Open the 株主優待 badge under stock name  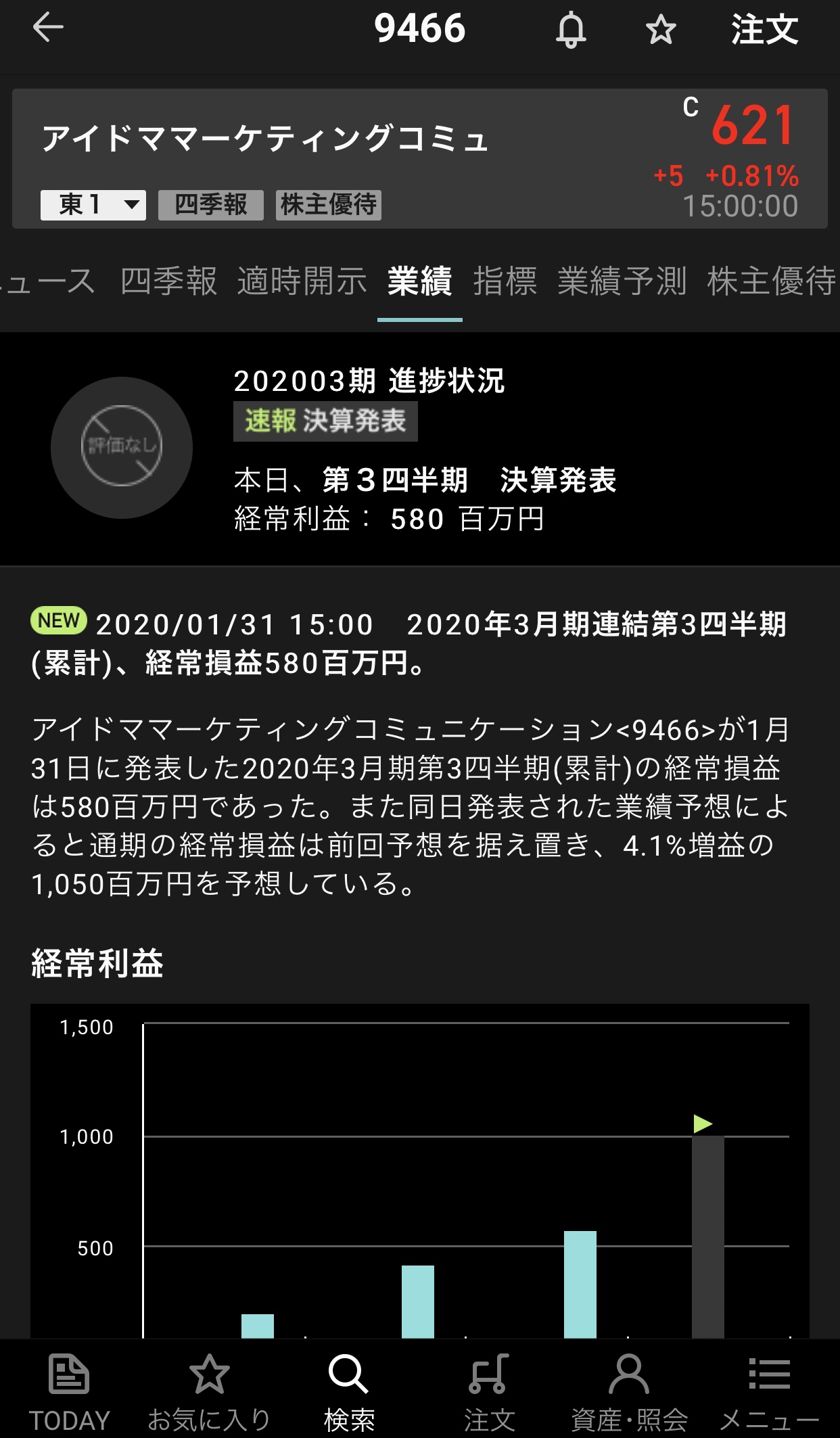coord(329,204)
